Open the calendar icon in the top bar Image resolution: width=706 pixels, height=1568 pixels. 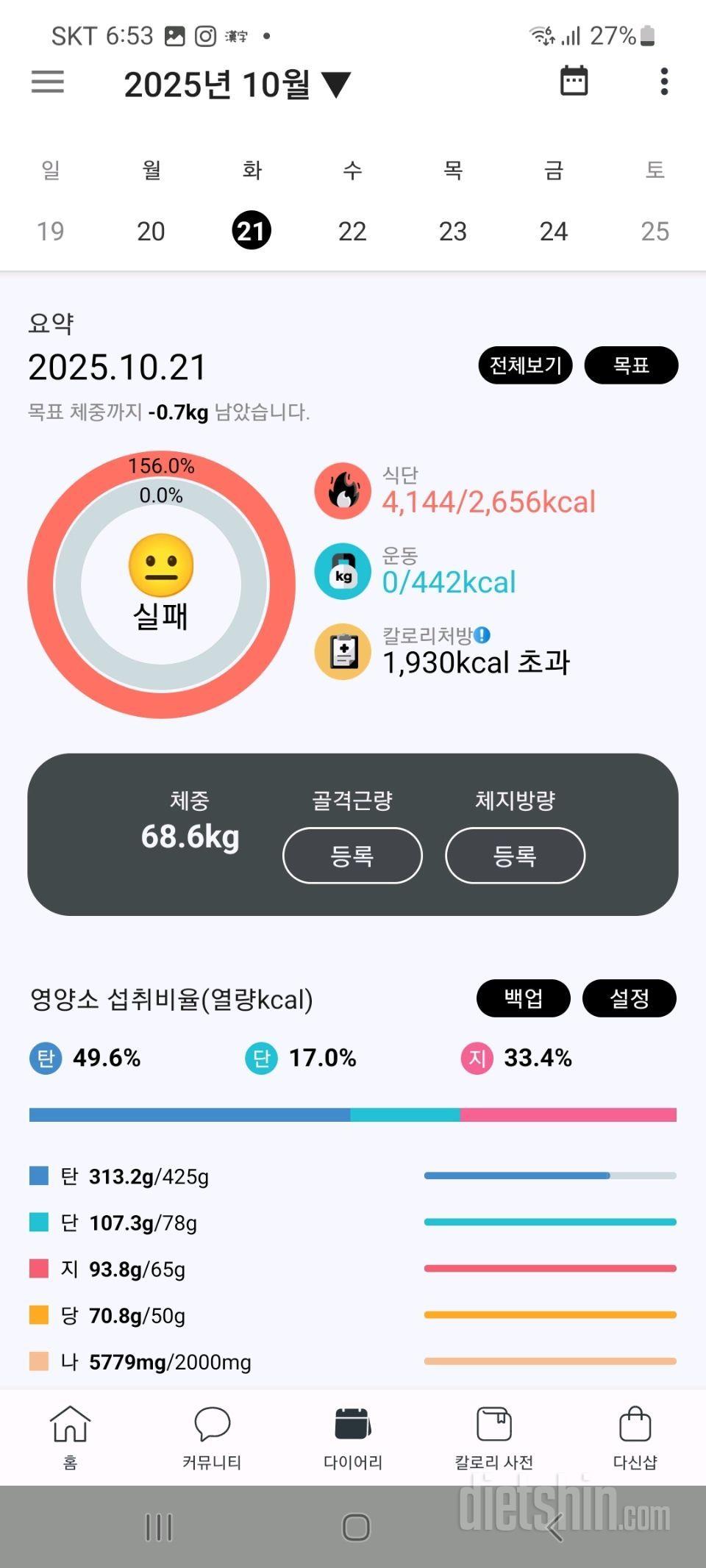574,82
